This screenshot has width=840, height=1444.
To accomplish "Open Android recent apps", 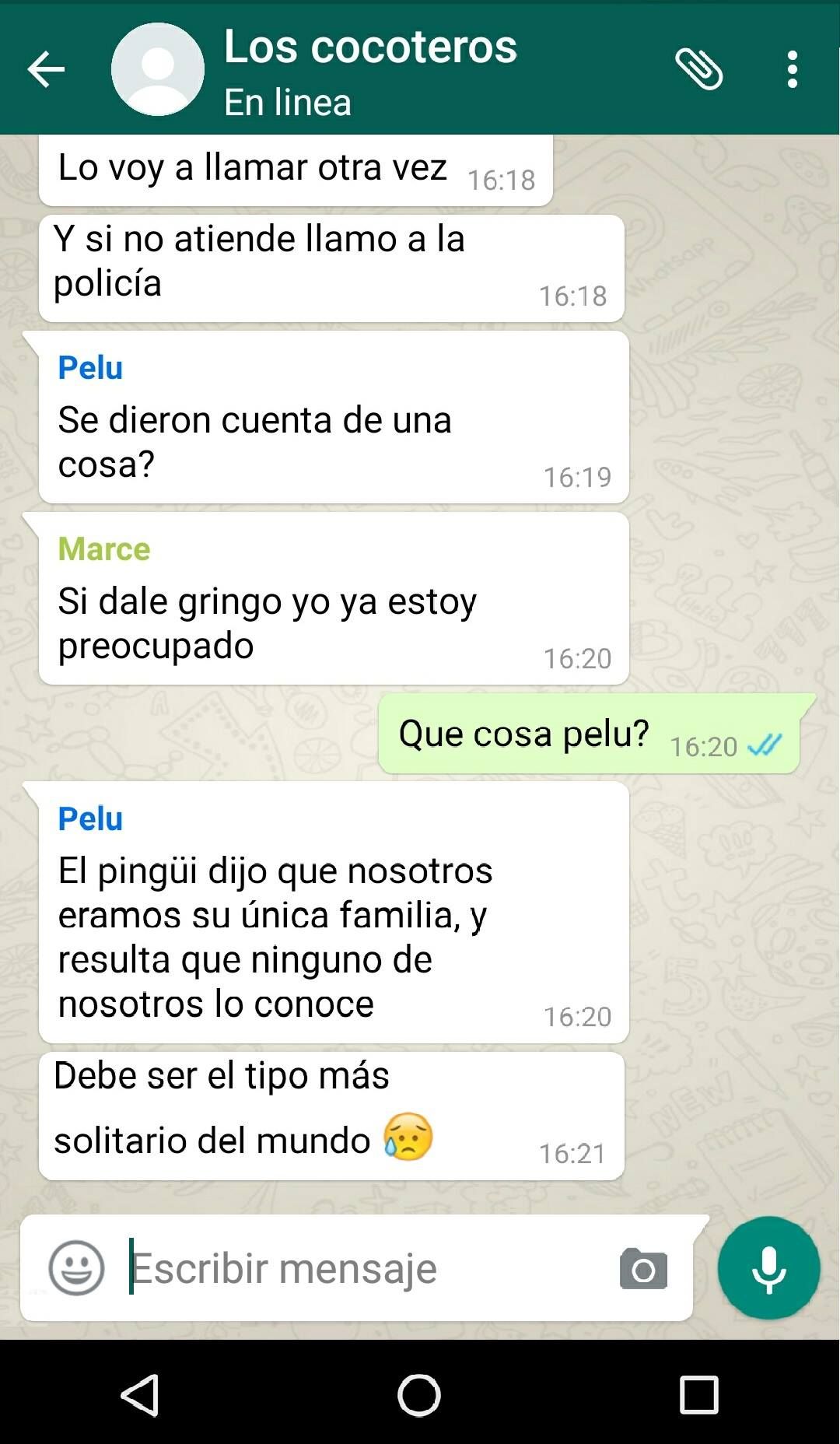I will tap(698, 1395).
